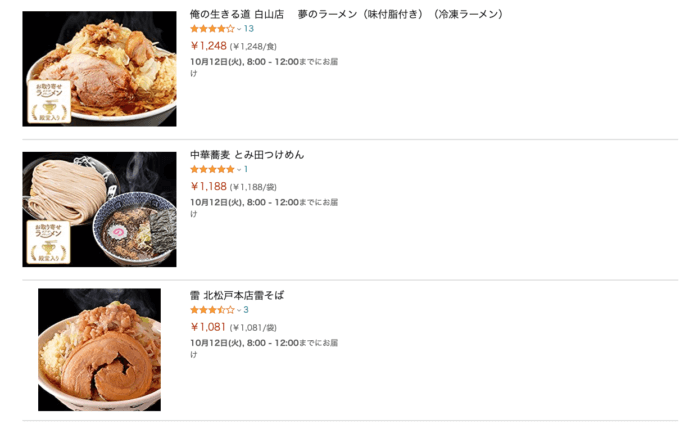View the 1 review for とみ田つけめん
680x424 pixels.
point(246,170)
